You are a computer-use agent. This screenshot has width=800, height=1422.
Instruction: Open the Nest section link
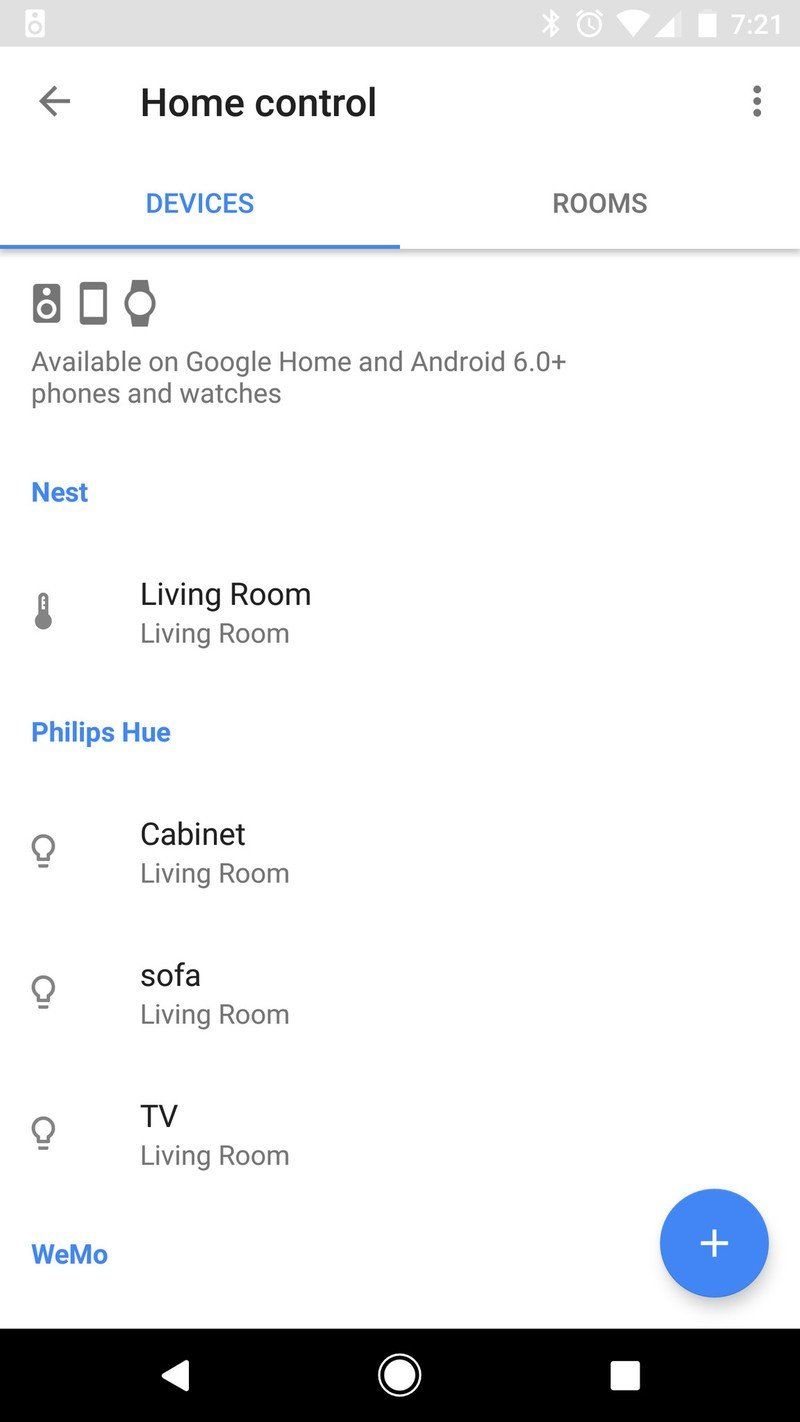click(59, 491)
